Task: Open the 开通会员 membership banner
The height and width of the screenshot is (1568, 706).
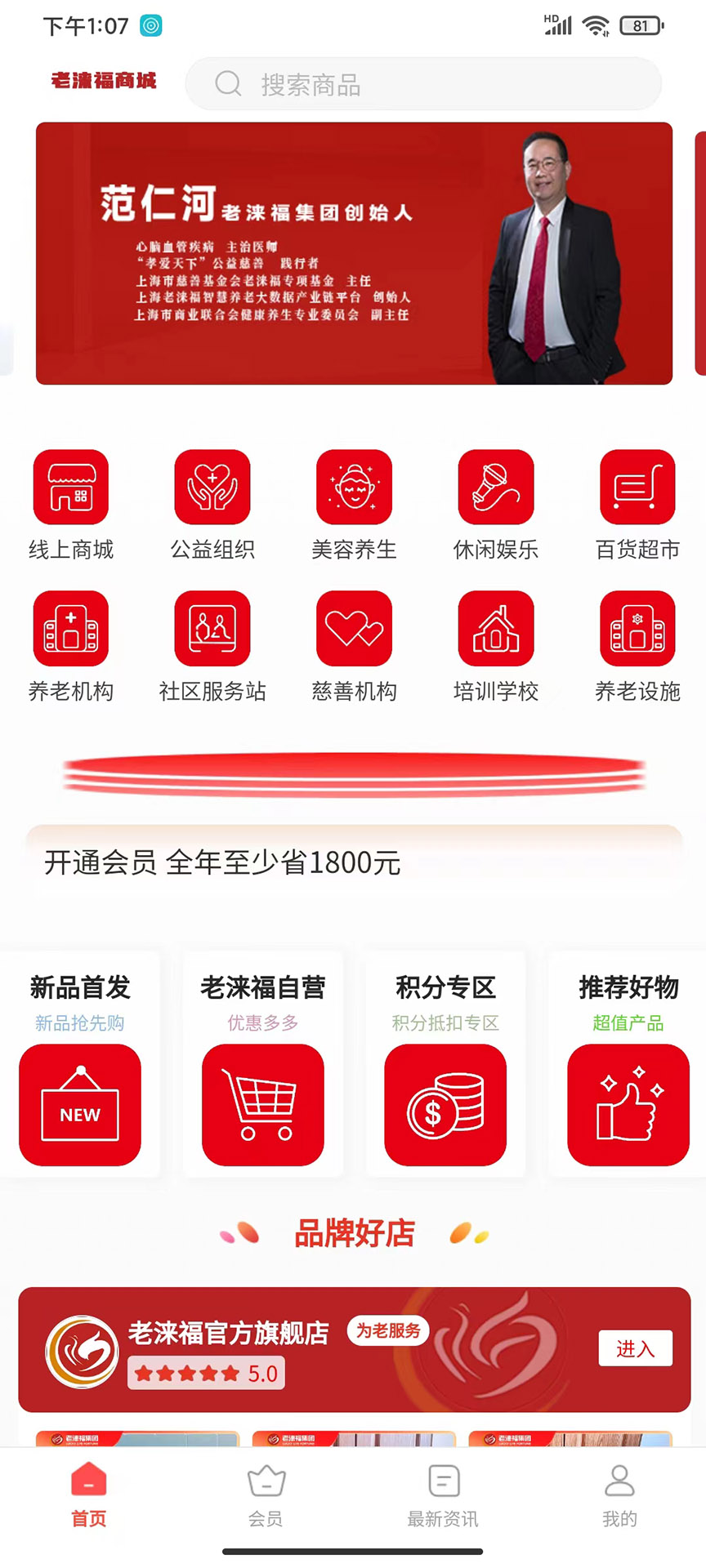Action: tap(354, 862)
